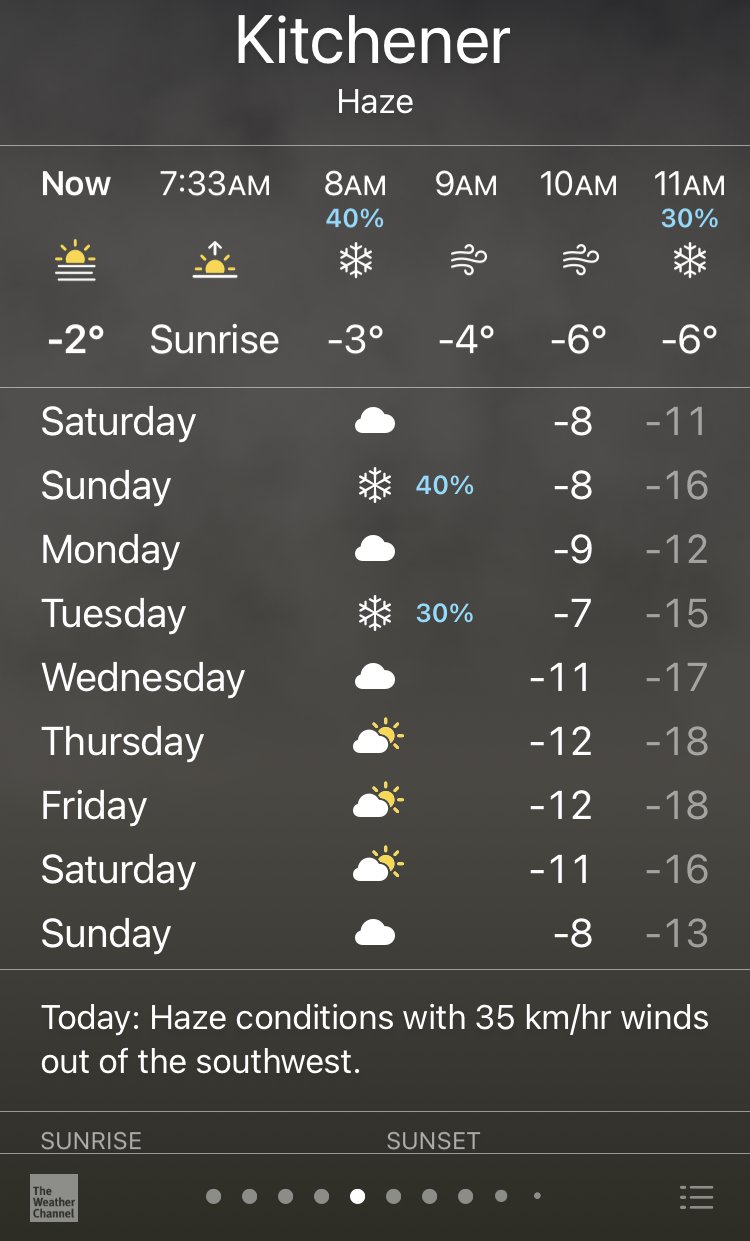This screenshot has width=750, height=1241.
Task: Tap the page indicator dots
Action: point(374,1196)
